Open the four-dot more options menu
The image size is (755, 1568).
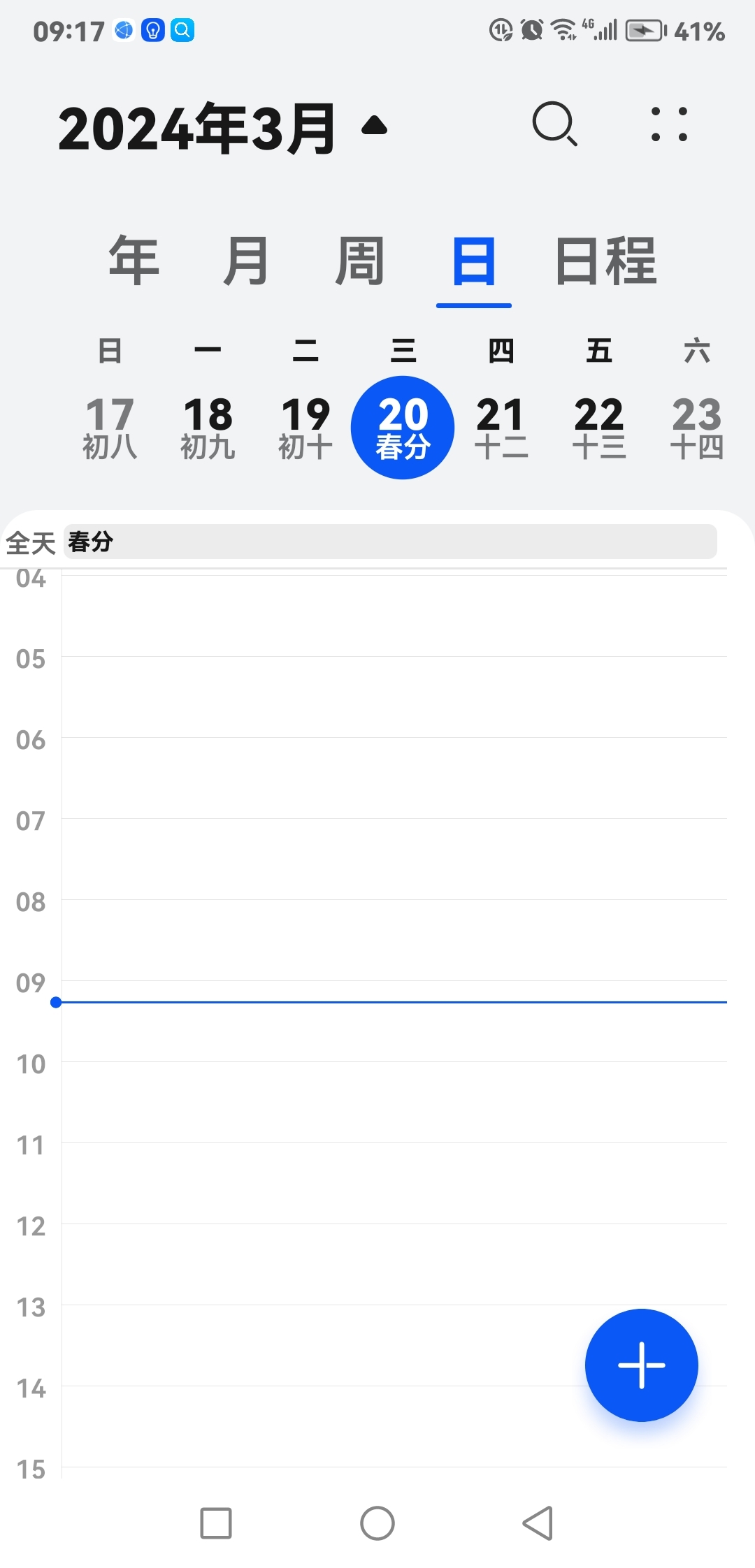669,124
